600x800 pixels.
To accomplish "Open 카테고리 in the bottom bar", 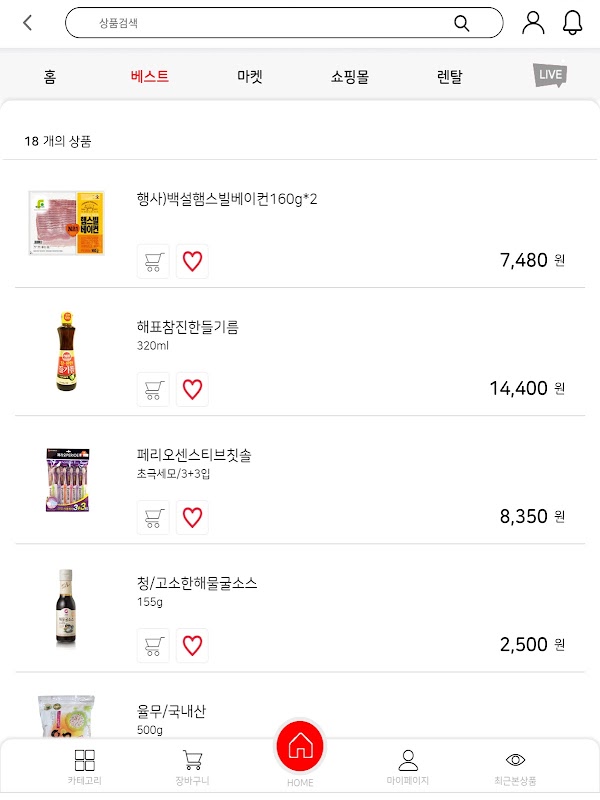I will click(x=84, y=767).
